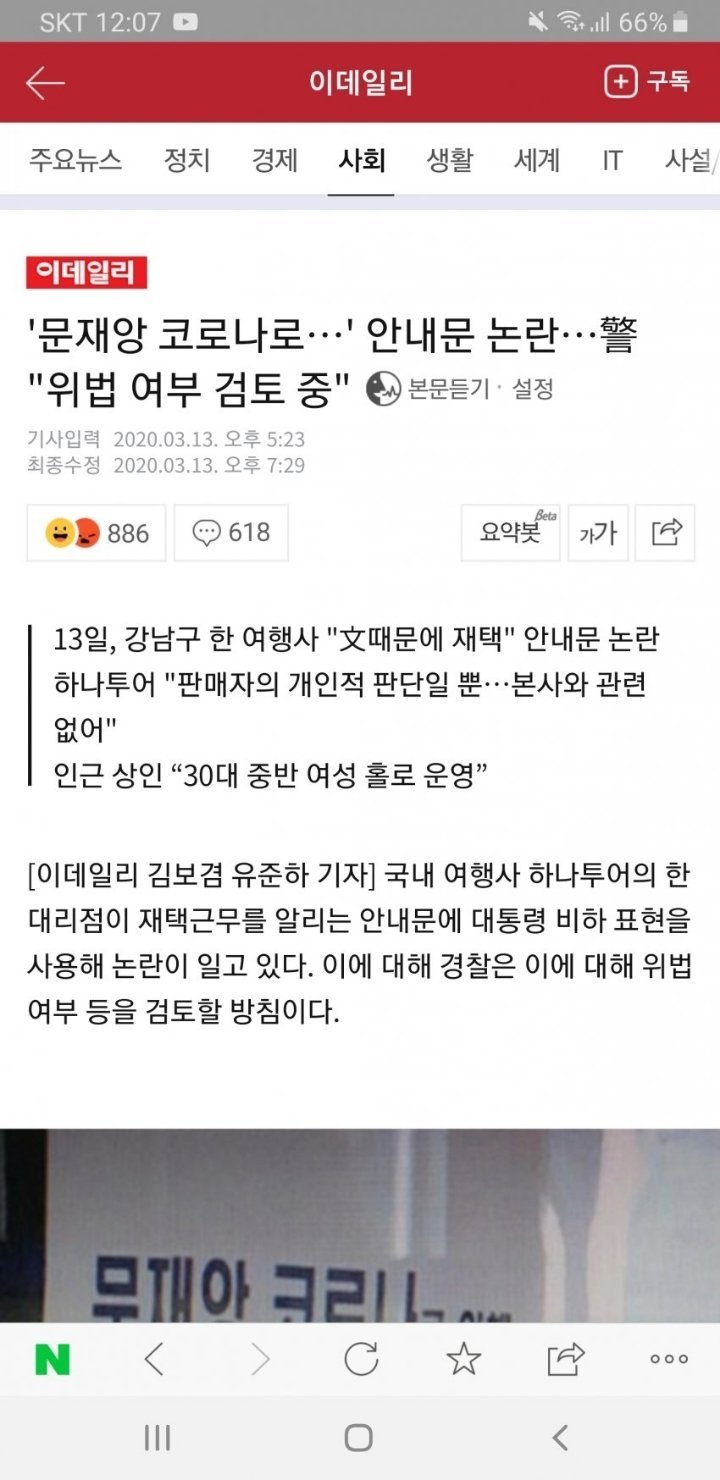
Task: Open 설정 next to 본문듣기
Action: [x=533, y=388]
